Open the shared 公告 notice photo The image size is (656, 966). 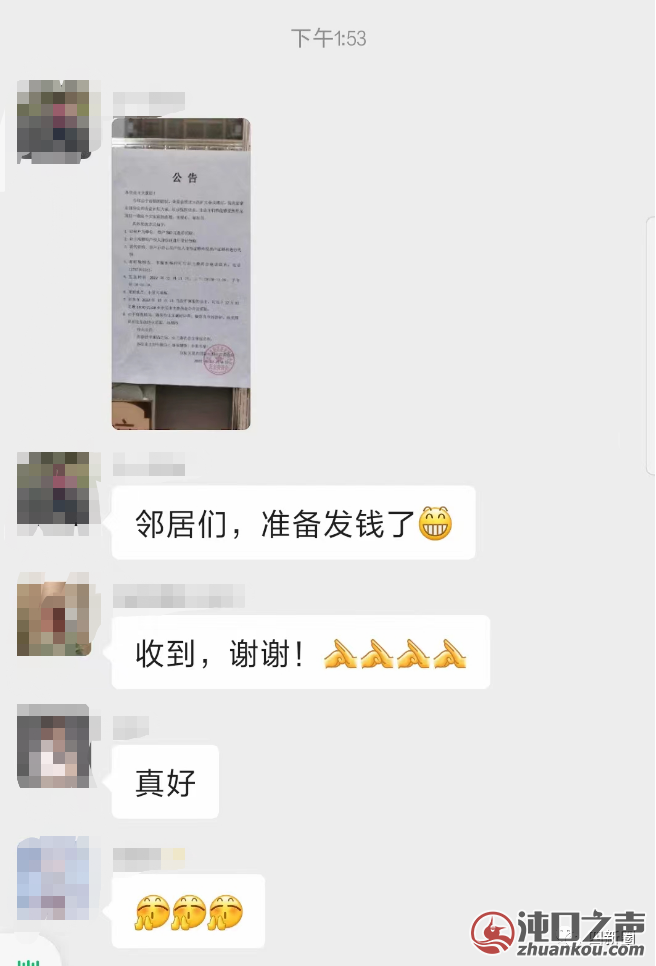(181, 273)
